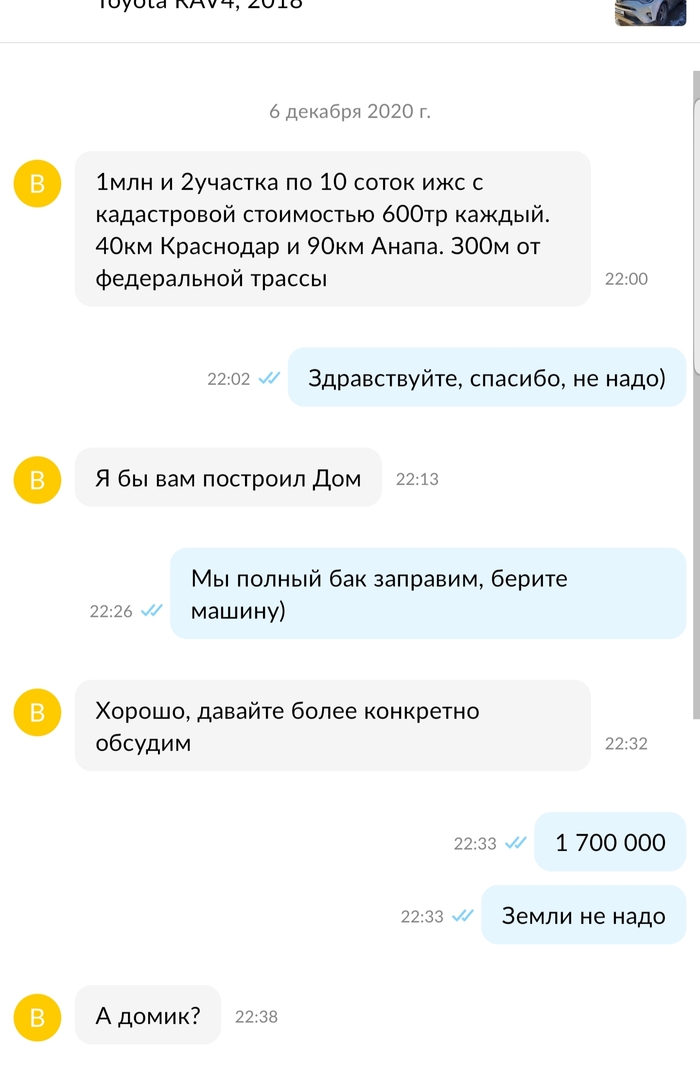Open the Toyota RAV4 listing photo thumbnail
The image size is (700, 1070).
click(650, 11)
